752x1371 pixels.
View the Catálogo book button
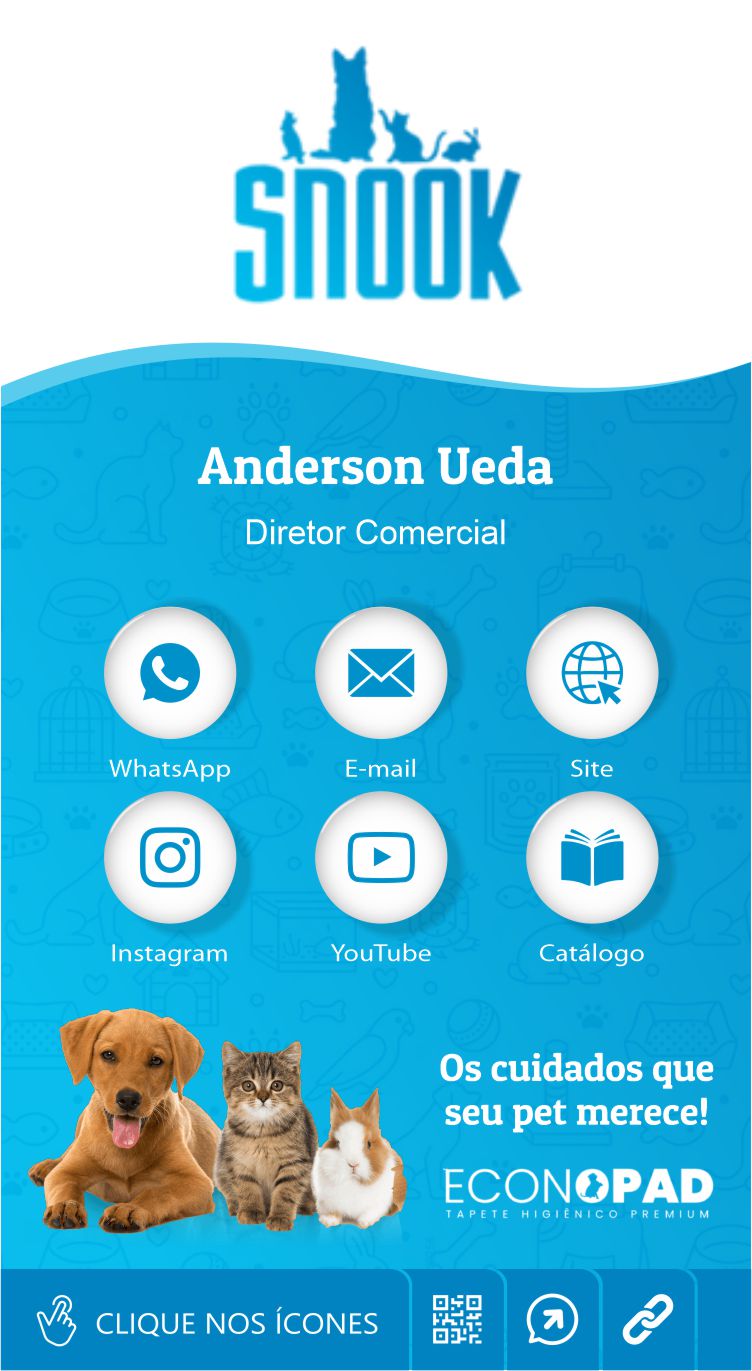592,857
